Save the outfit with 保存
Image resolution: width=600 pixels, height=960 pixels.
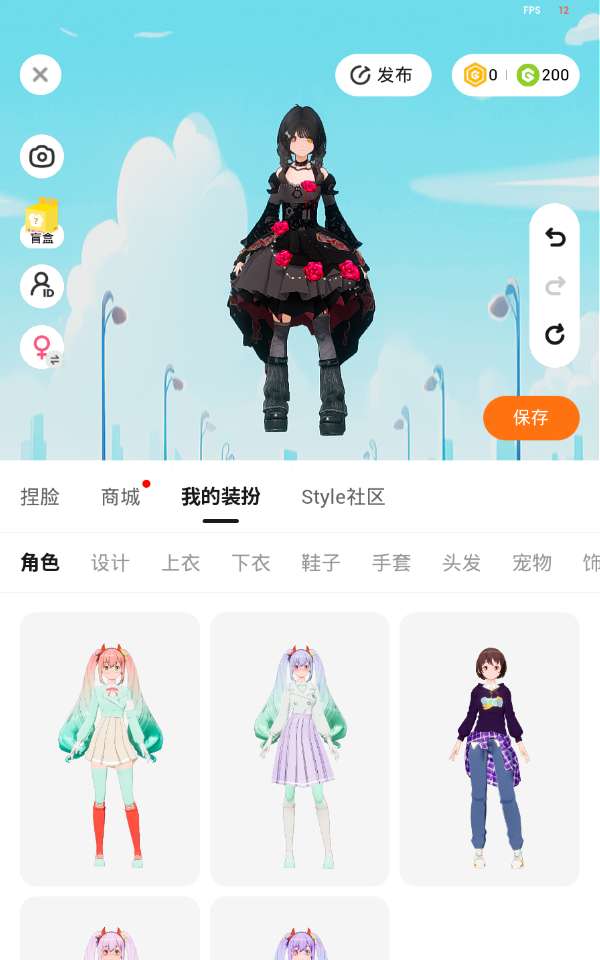(531, 418)
